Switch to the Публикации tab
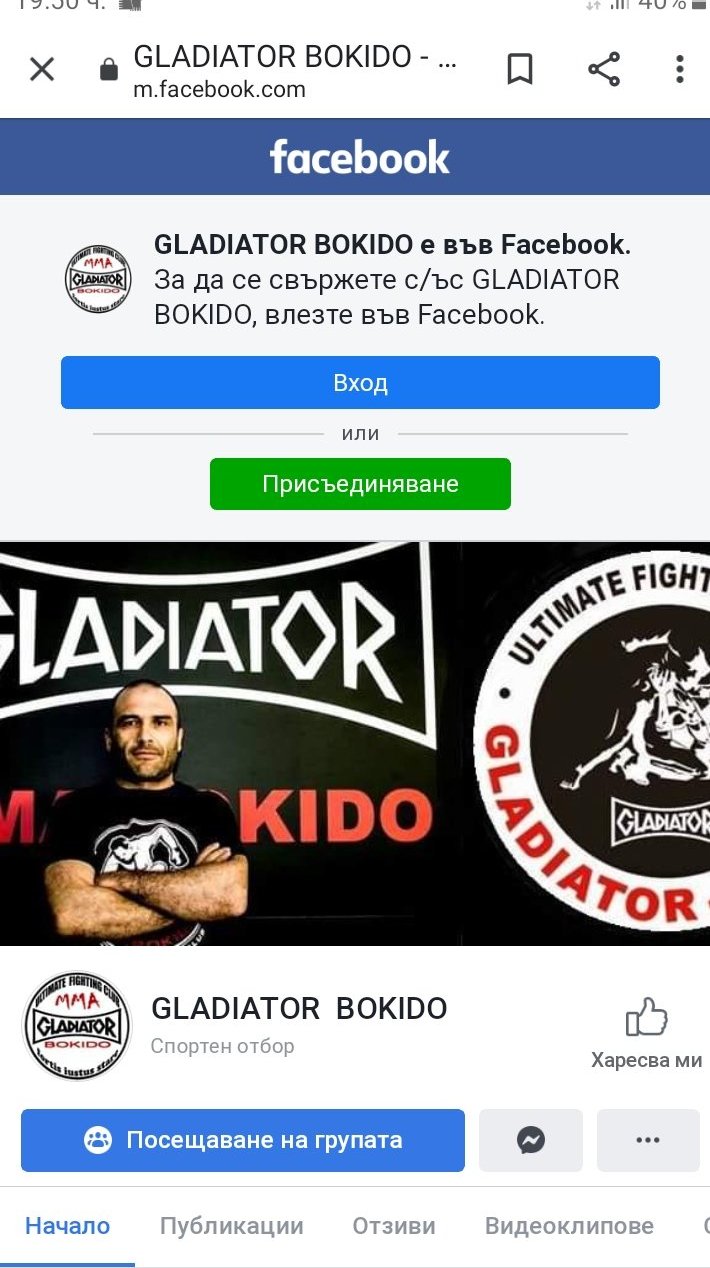This screenshot has width=710, height=1268. coord(231,1226)
